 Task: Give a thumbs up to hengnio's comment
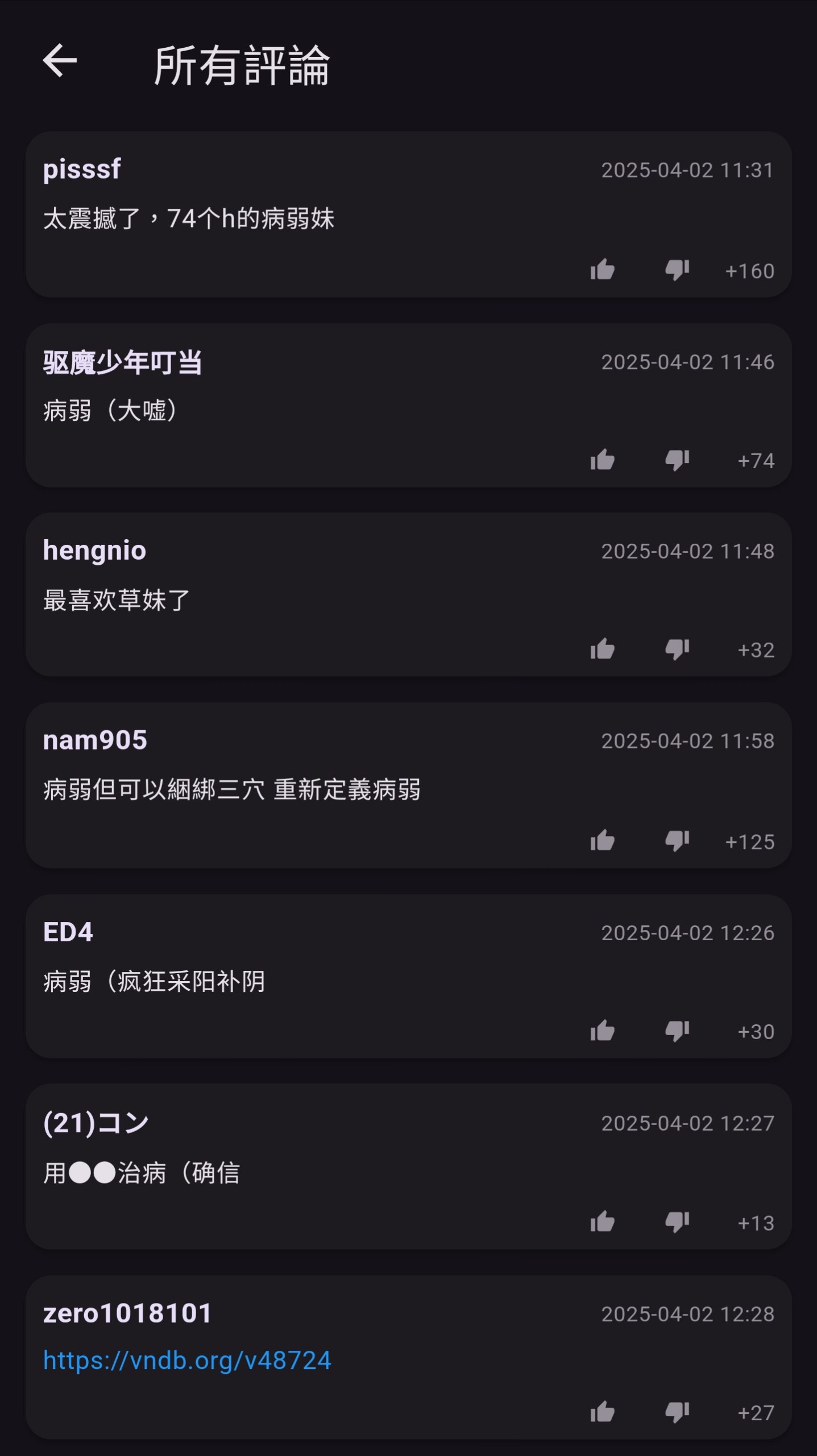point(602,650)
